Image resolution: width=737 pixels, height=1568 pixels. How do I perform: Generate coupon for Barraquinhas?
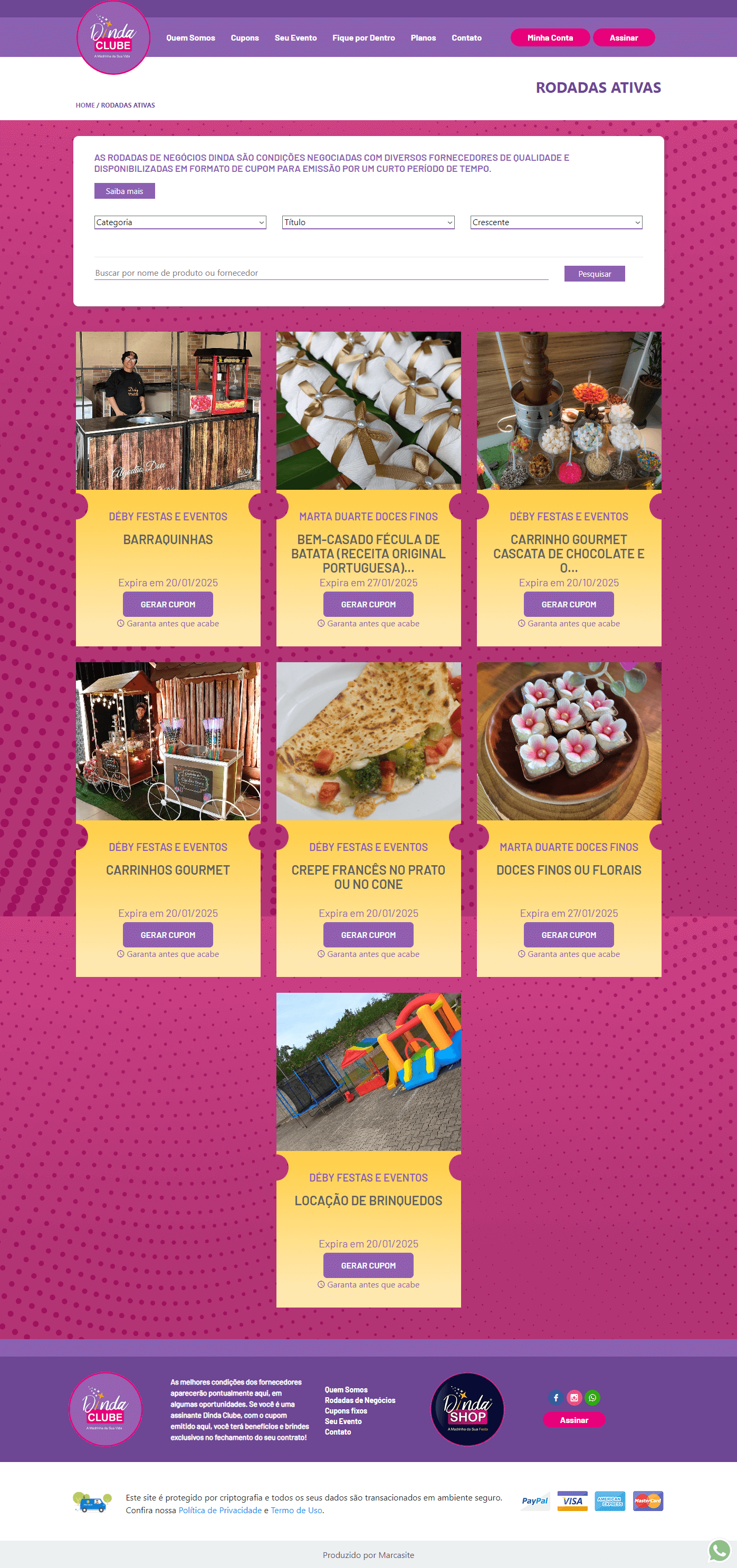point(168,604)
